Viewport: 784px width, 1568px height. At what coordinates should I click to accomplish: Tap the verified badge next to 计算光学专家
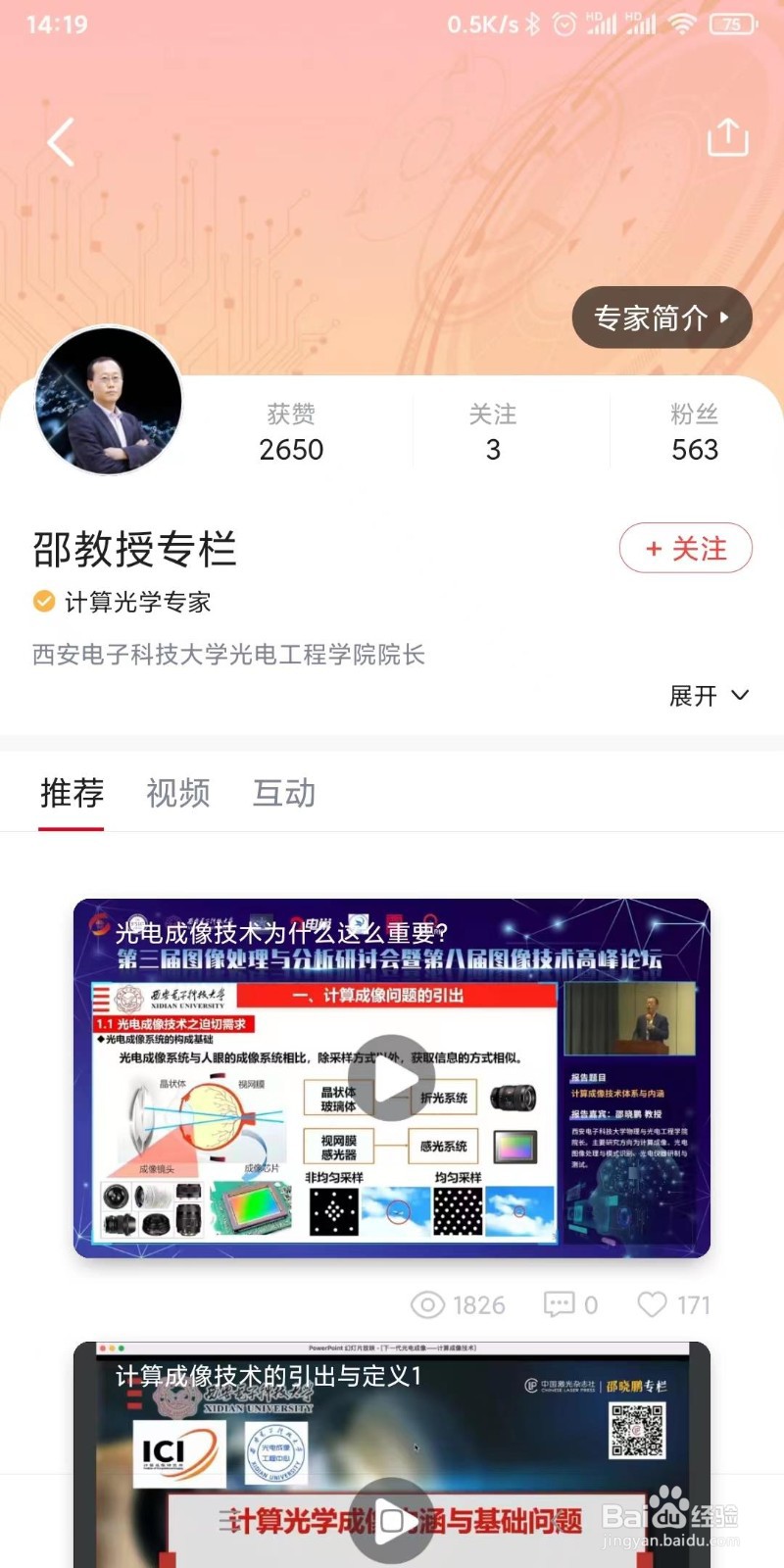coord(43,601)
